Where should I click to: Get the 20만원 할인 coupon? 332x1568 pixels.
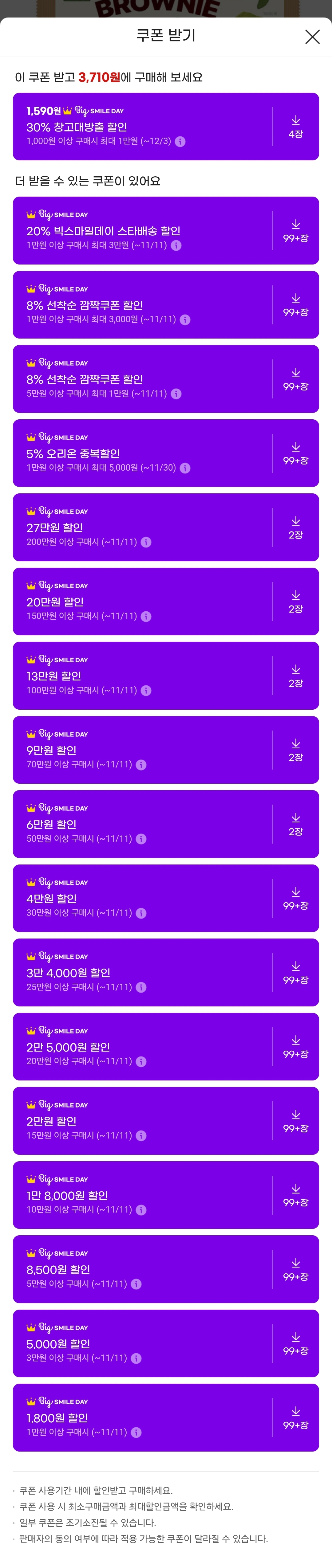(x=295, y=602)
